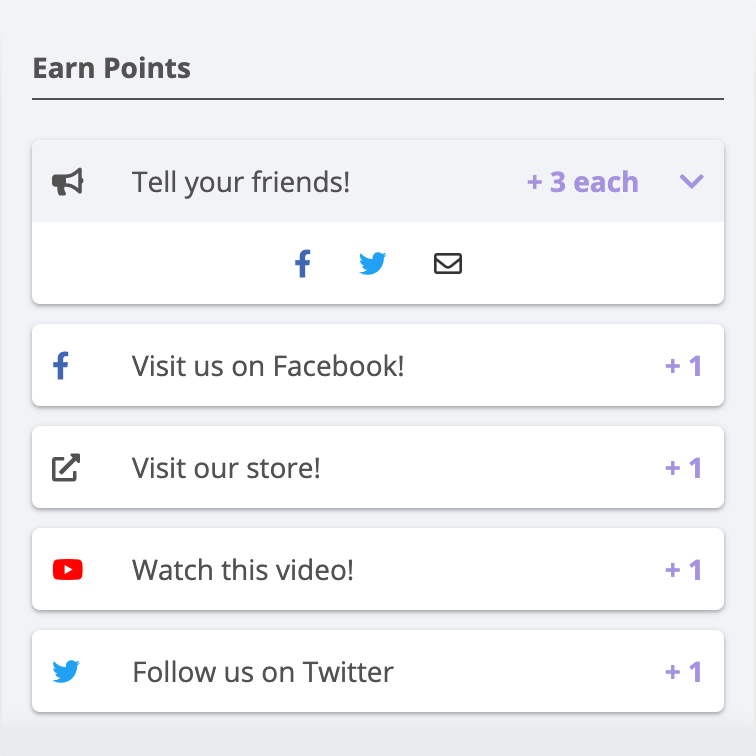The width and height of the screenshot is (756, 756).
Task: Open Visit us on Facebook row
Action: 377,366
